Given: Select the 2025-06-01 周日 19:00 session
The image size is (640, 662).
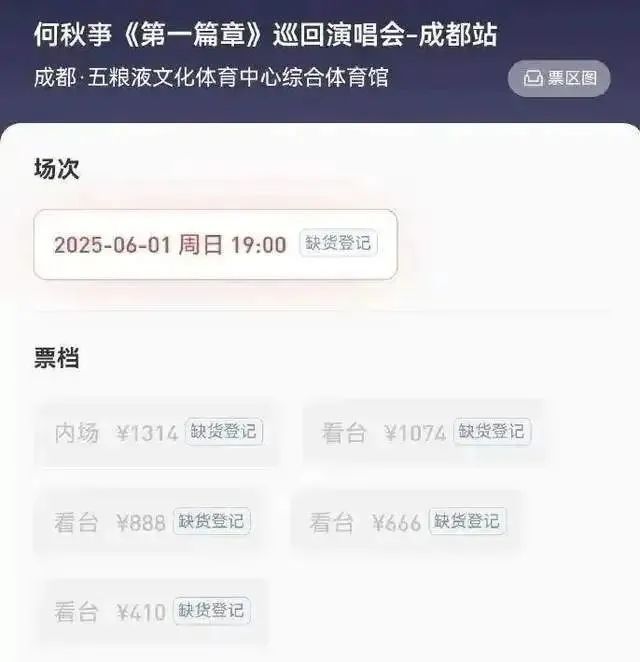Looking at the screenshot, I should click(x=215, y=244).
